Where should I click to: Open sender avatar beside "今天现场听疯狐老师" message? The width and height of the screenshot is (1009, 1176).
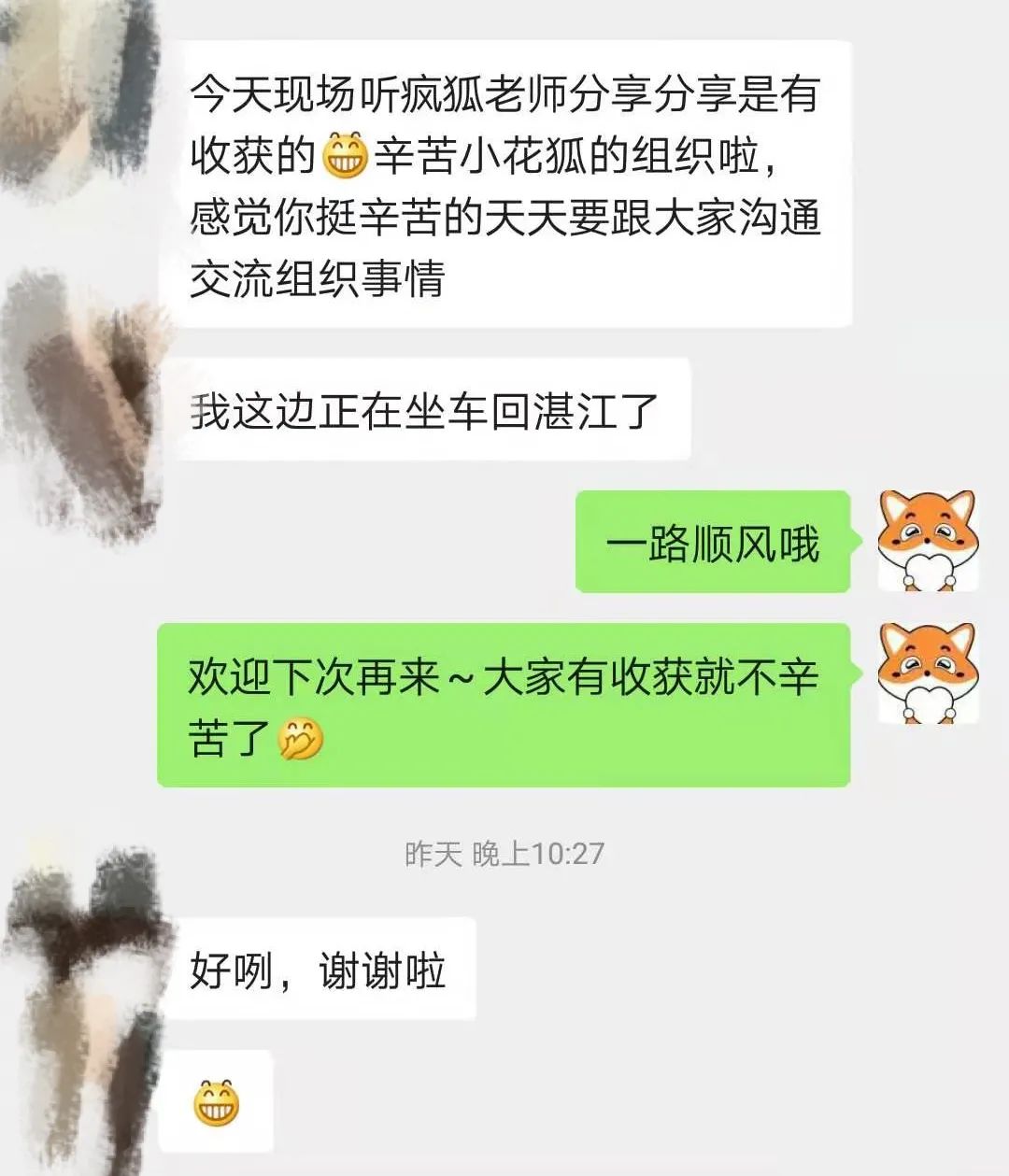tap(79, 93)
